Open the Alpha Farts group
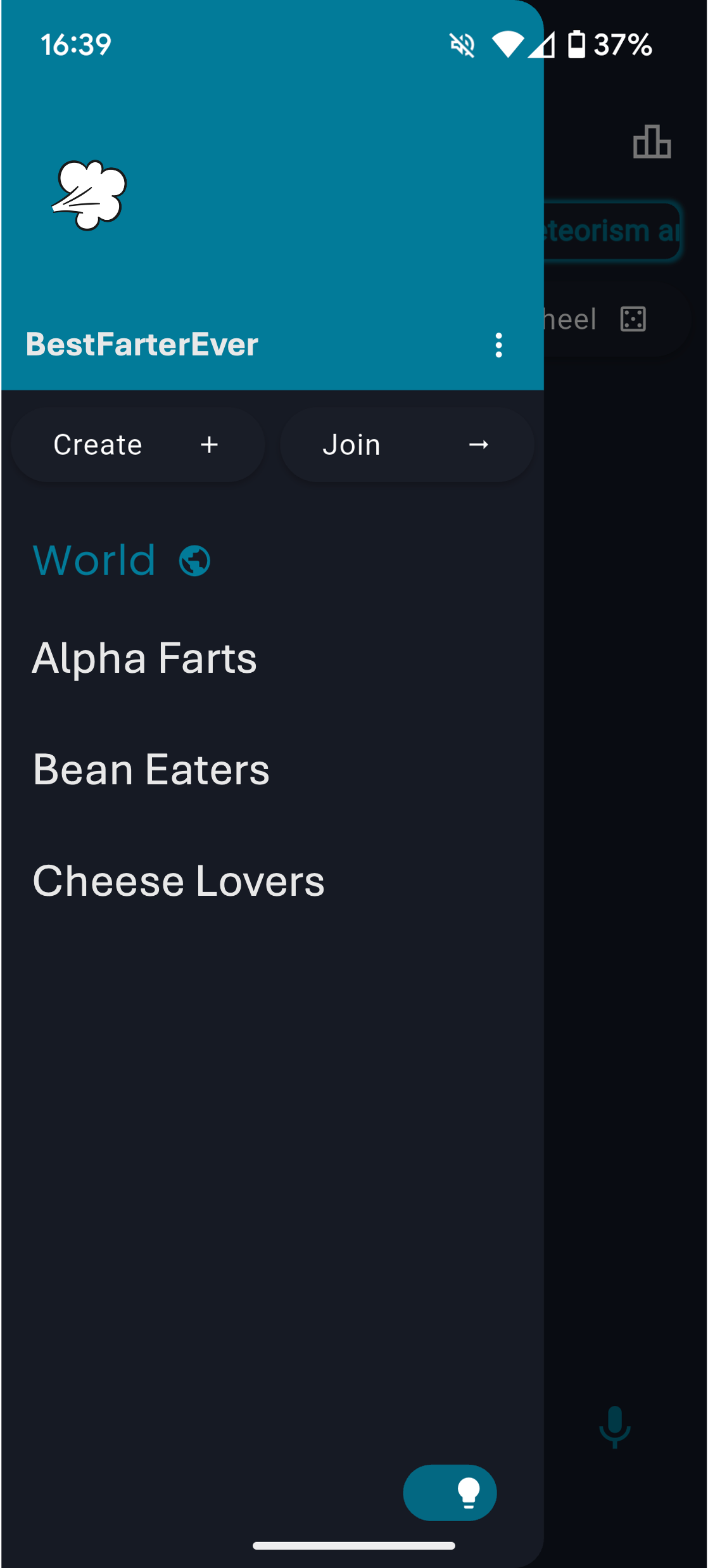Screen dimensions: 708x1568 [x=145, y=658]
